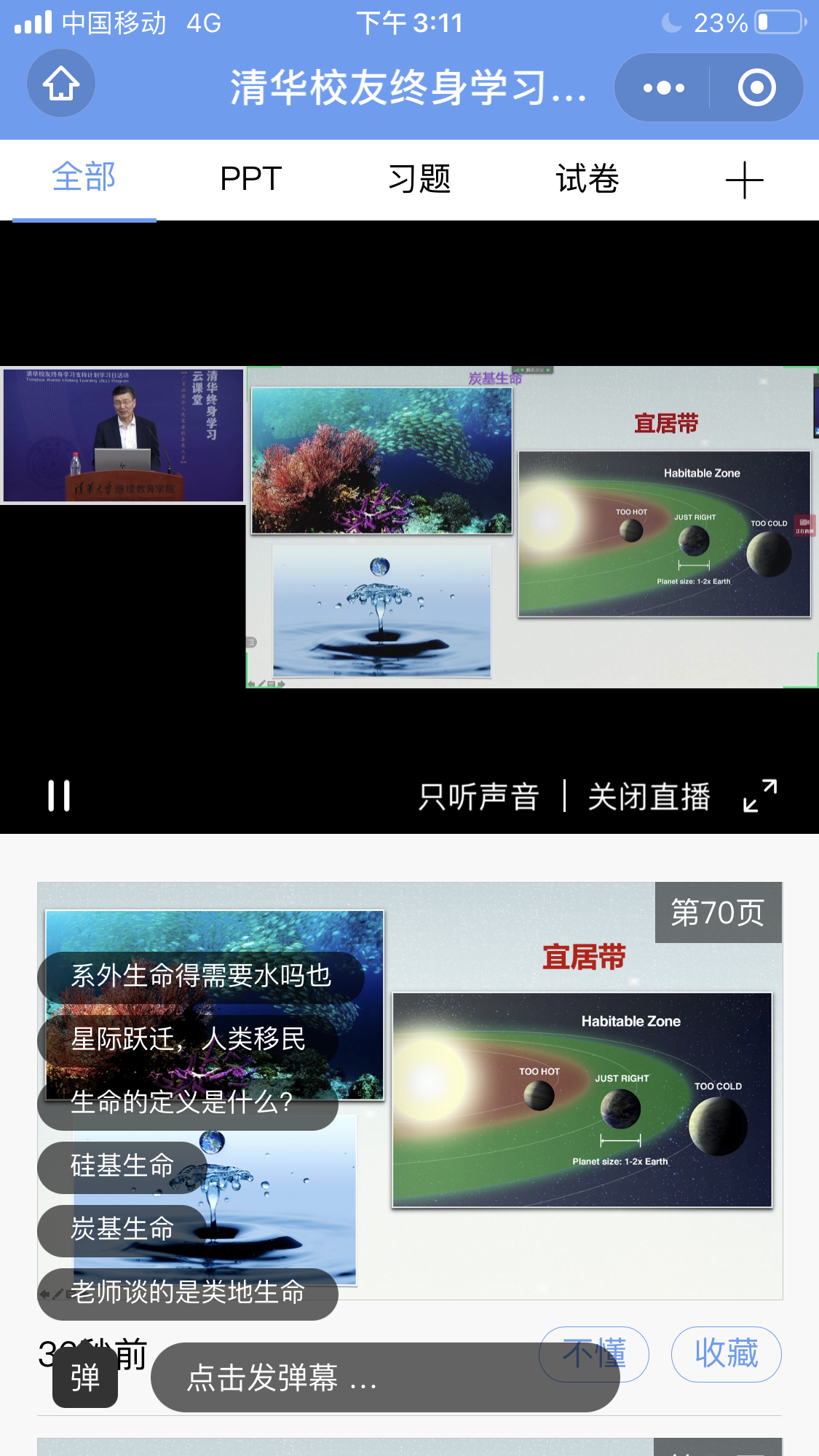Switch to audio only with 只听声音
Image resolution: width=819 pixels, height=1456 pixels.
[x=478, y=797]
